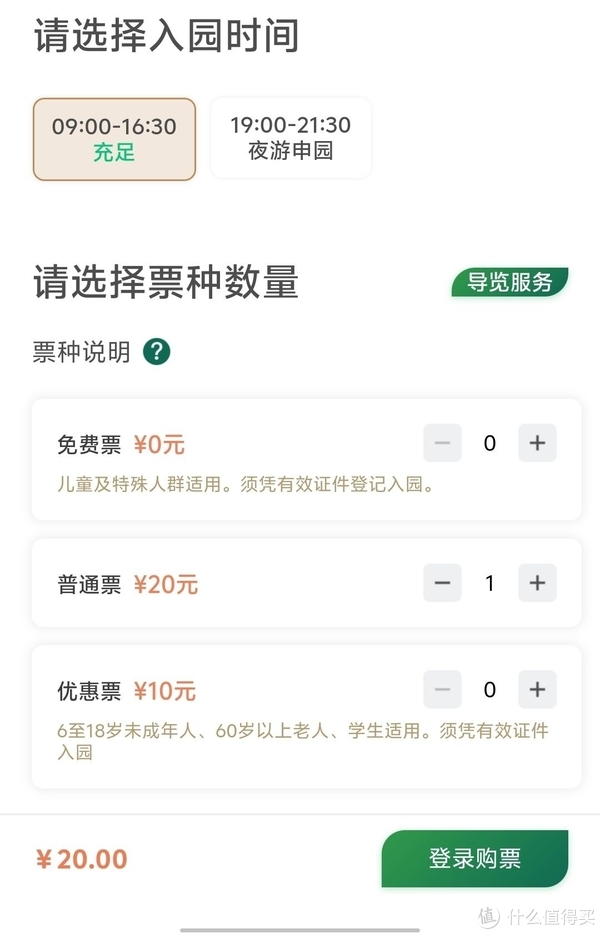The height and width of the screenshot is (934, 600).
Task: Add one more 普通票 ticket
Action: click(x=537, y=583)
